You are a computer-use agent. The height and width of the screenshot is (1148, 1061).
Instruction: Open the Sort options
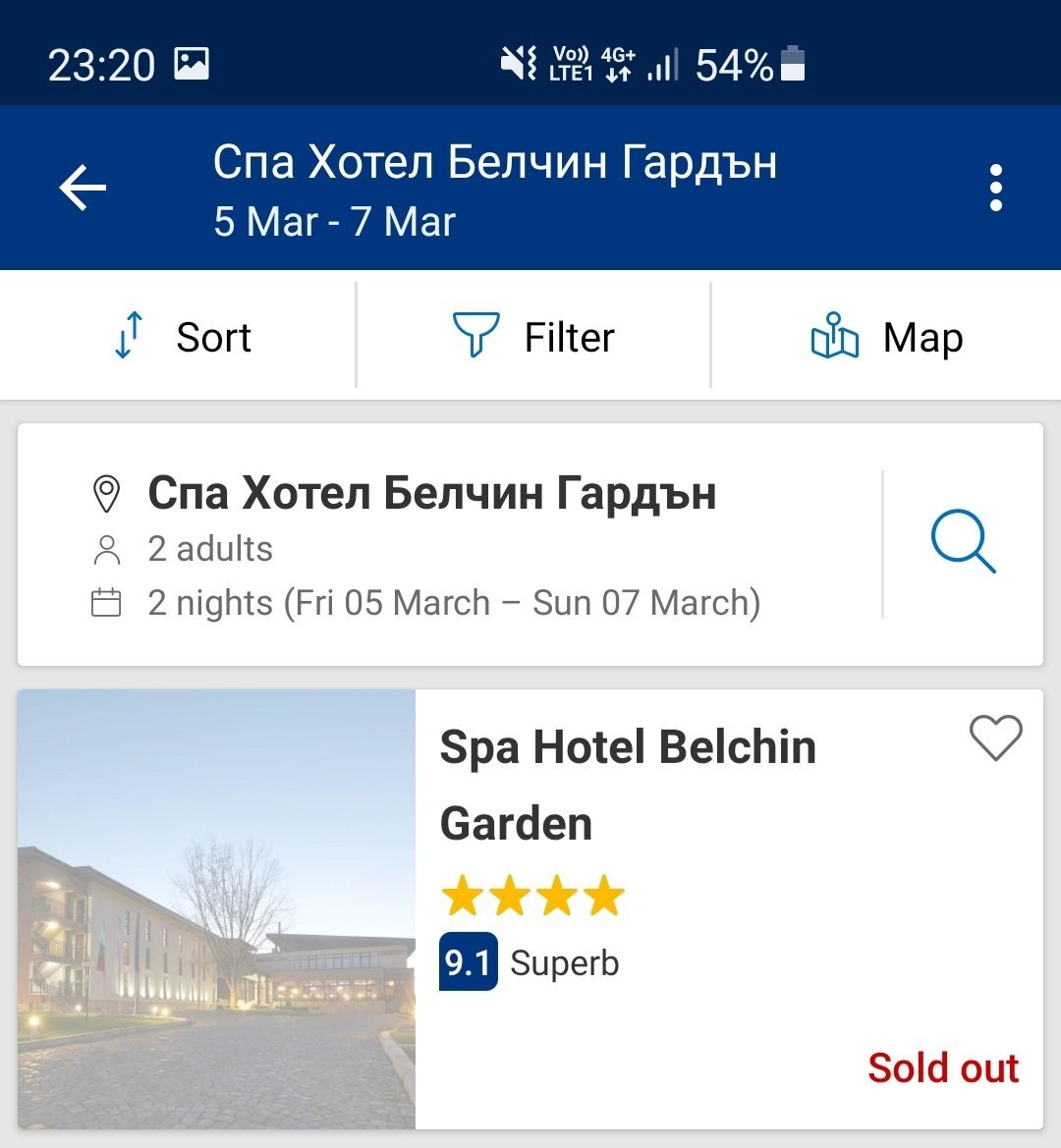click(182, 337)
